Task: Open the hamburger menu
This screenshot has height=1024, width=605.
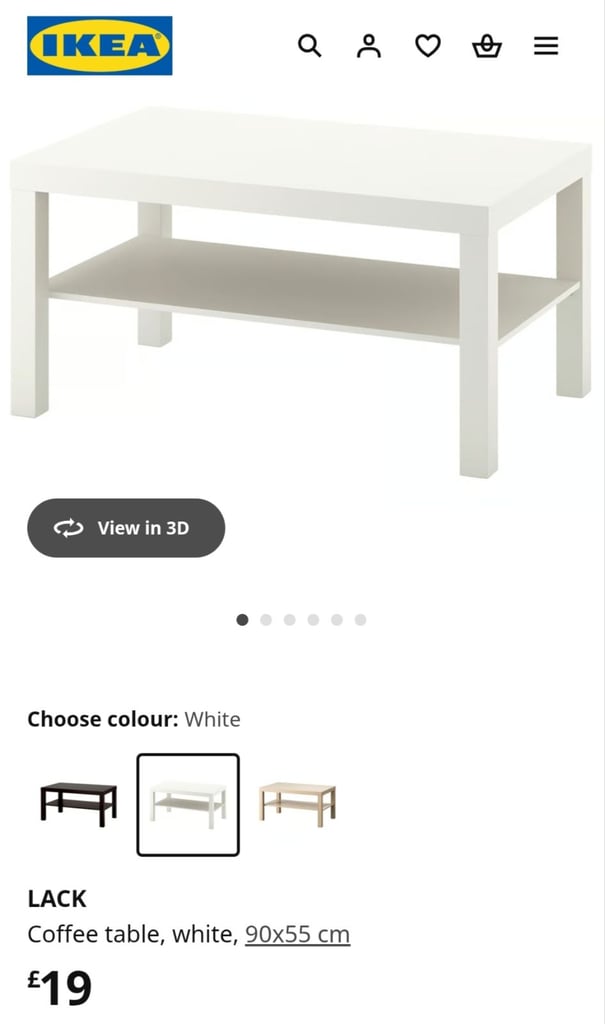Action: pyautogui.click(x=546, y=46)
